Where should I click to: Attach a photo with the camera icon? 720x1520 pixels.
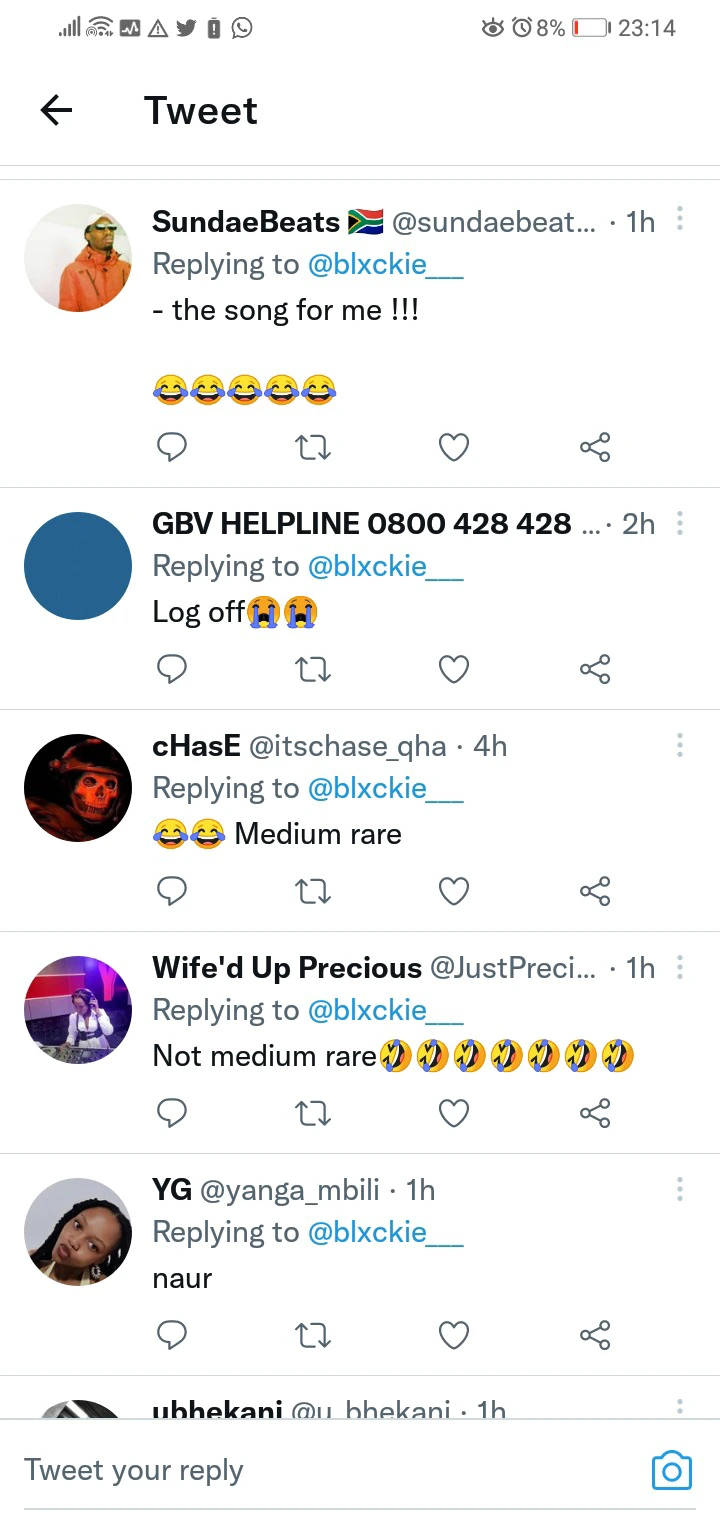tap(671, 1470)
